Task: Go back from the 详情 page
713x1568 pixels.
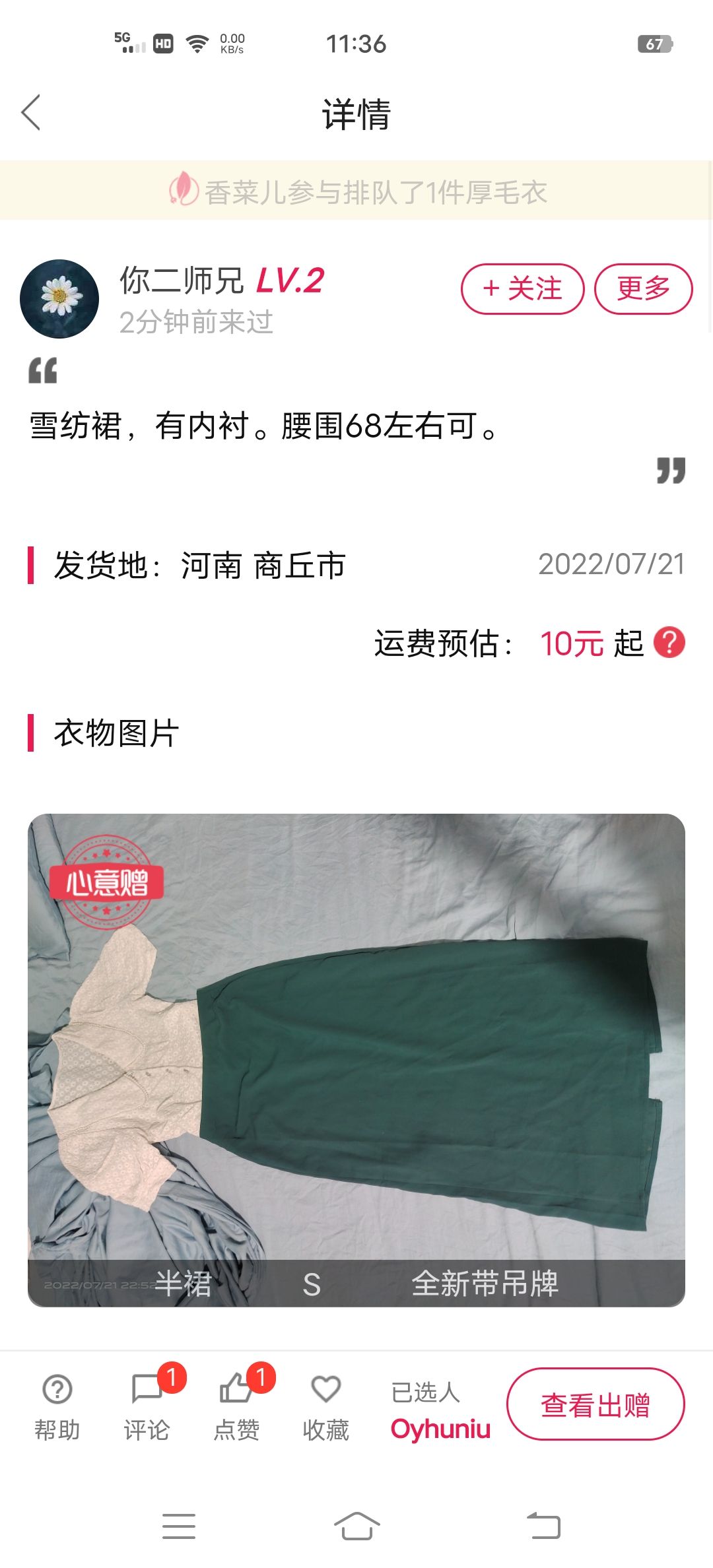Action: pyautogui.click(x=31, y=112)
